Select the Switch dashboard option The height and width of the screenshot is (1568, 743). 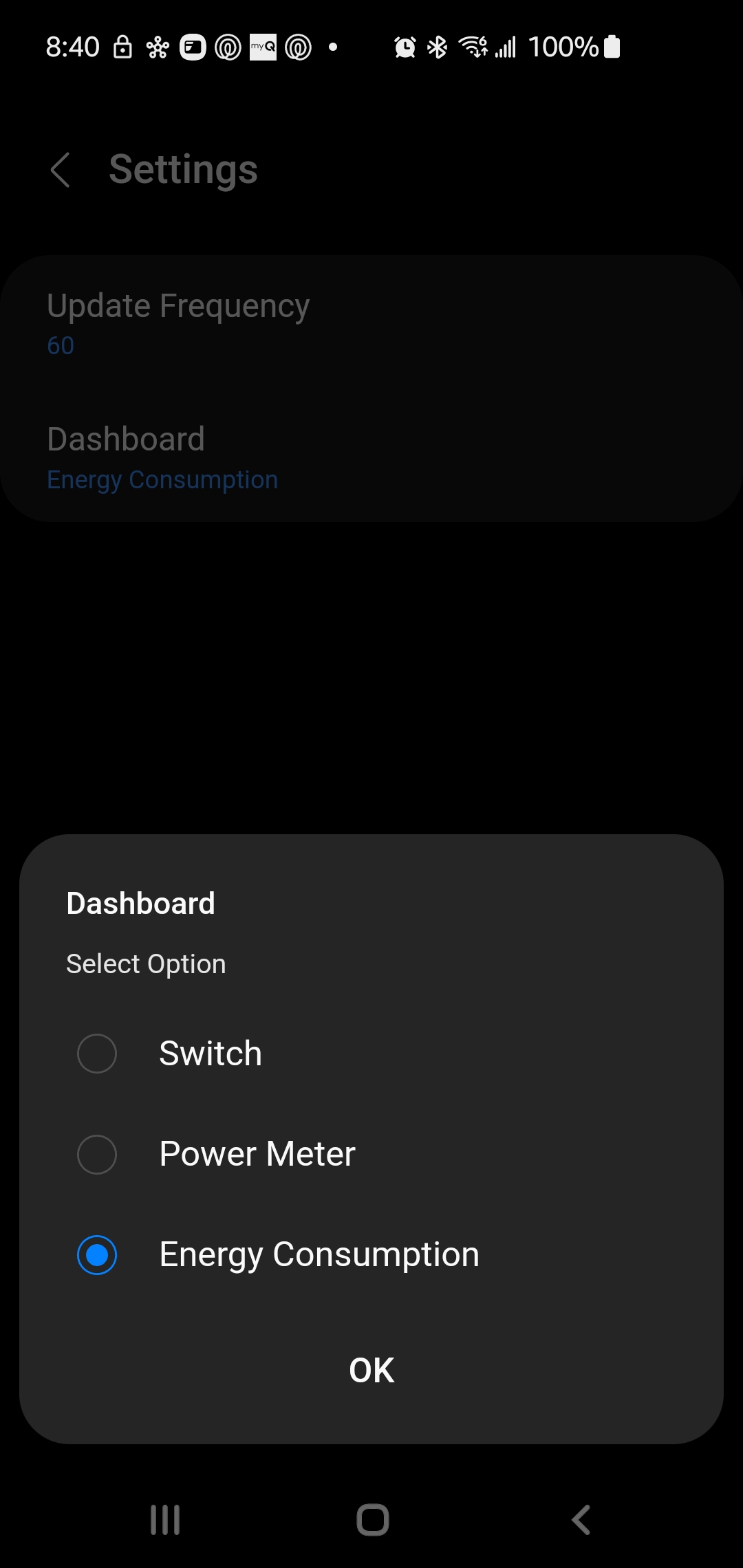click(x=371, y=1054)
